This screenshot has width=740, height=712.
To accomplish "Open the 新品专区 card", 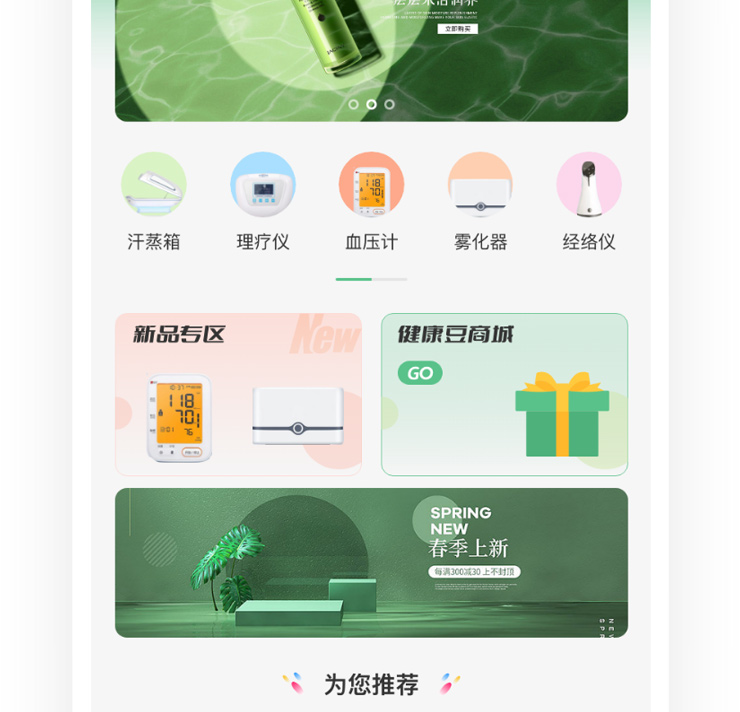I will tap(238, 394).
